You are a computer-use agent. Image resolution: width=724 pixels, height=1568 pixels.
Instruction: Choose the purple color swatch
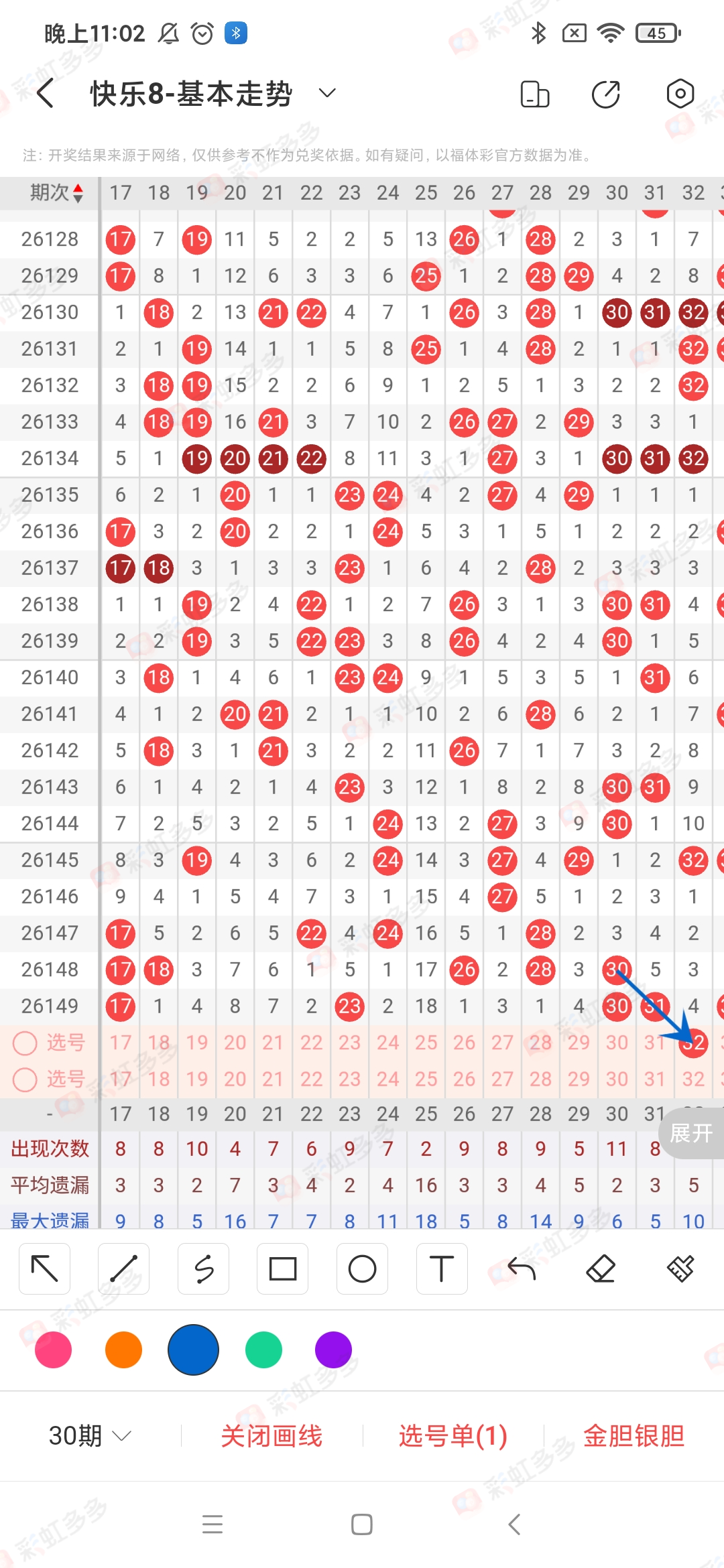point(333,1350)
